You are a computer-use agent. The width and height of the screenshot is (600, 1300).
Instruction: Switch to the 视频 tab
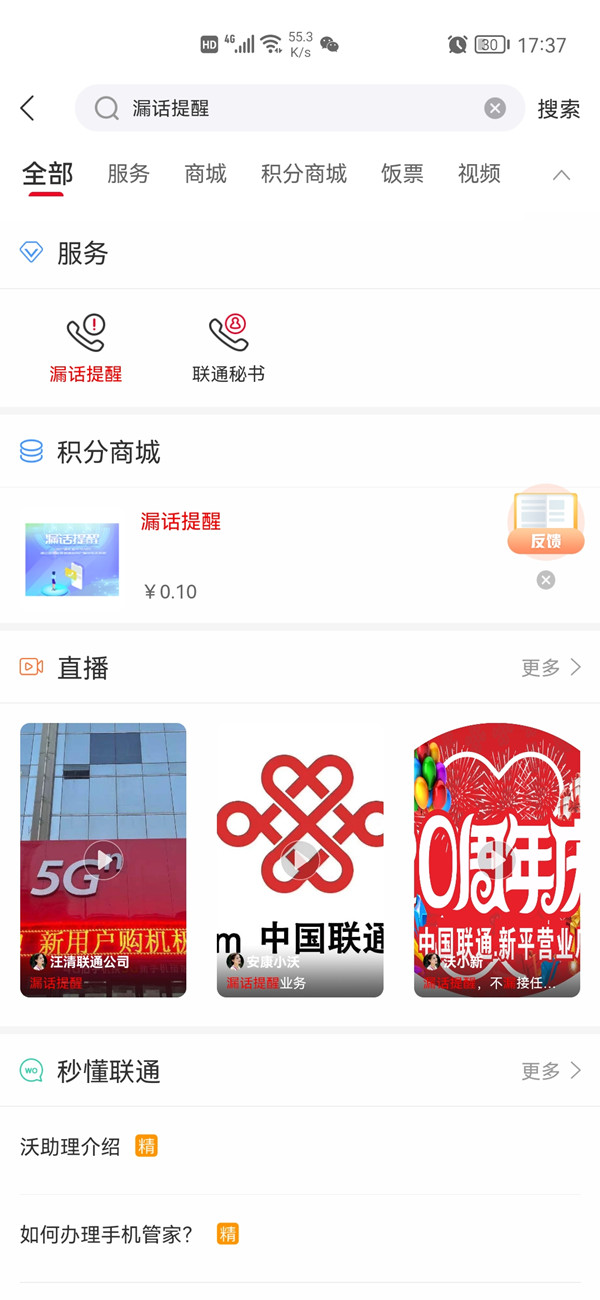tap(479, 174)
